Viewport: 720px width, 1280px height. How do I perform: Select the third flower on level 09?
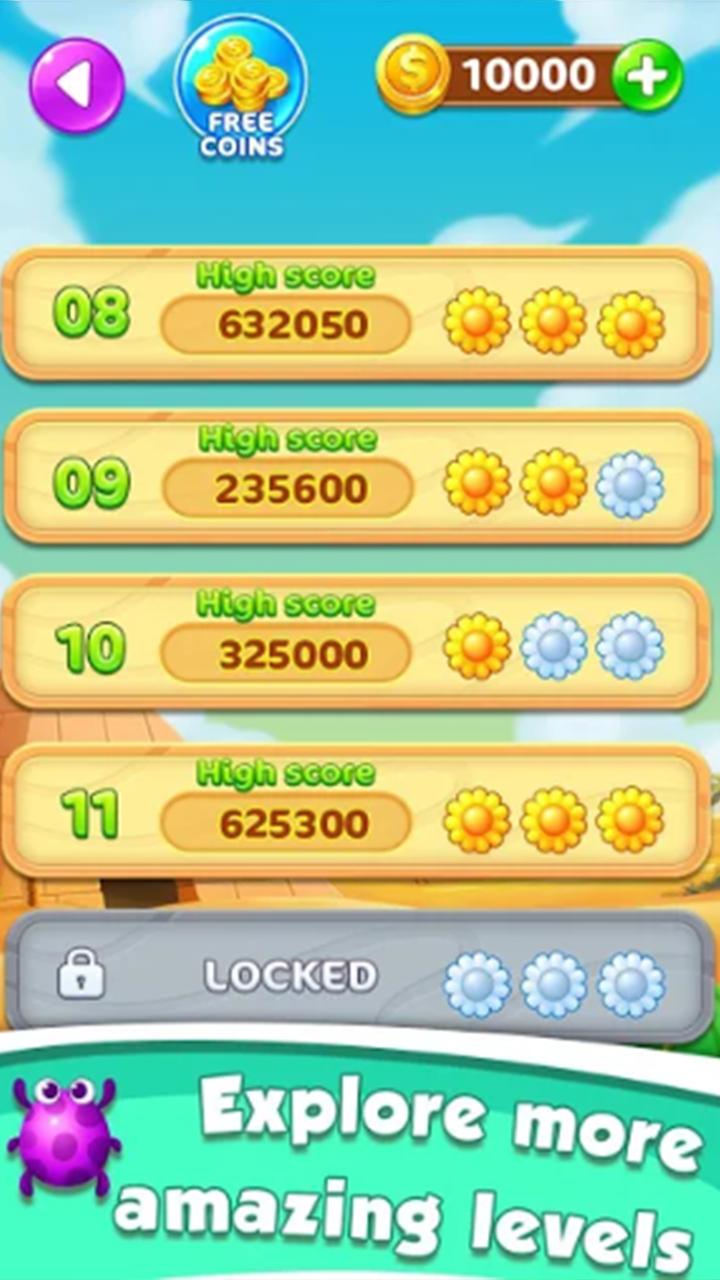(626, 487)
